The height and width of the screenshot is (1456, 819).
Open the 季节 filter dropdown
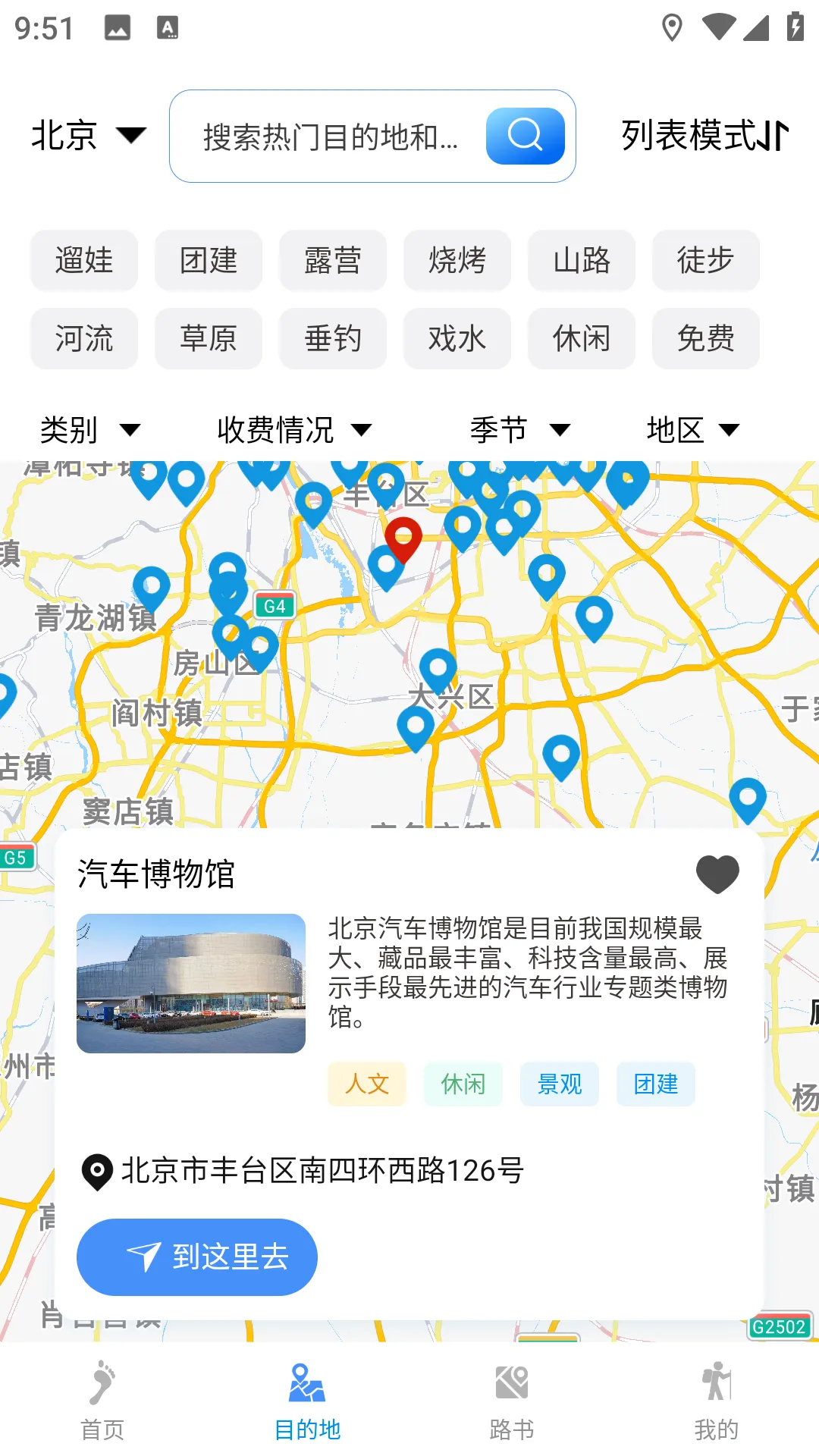click(x=519, y=430)
